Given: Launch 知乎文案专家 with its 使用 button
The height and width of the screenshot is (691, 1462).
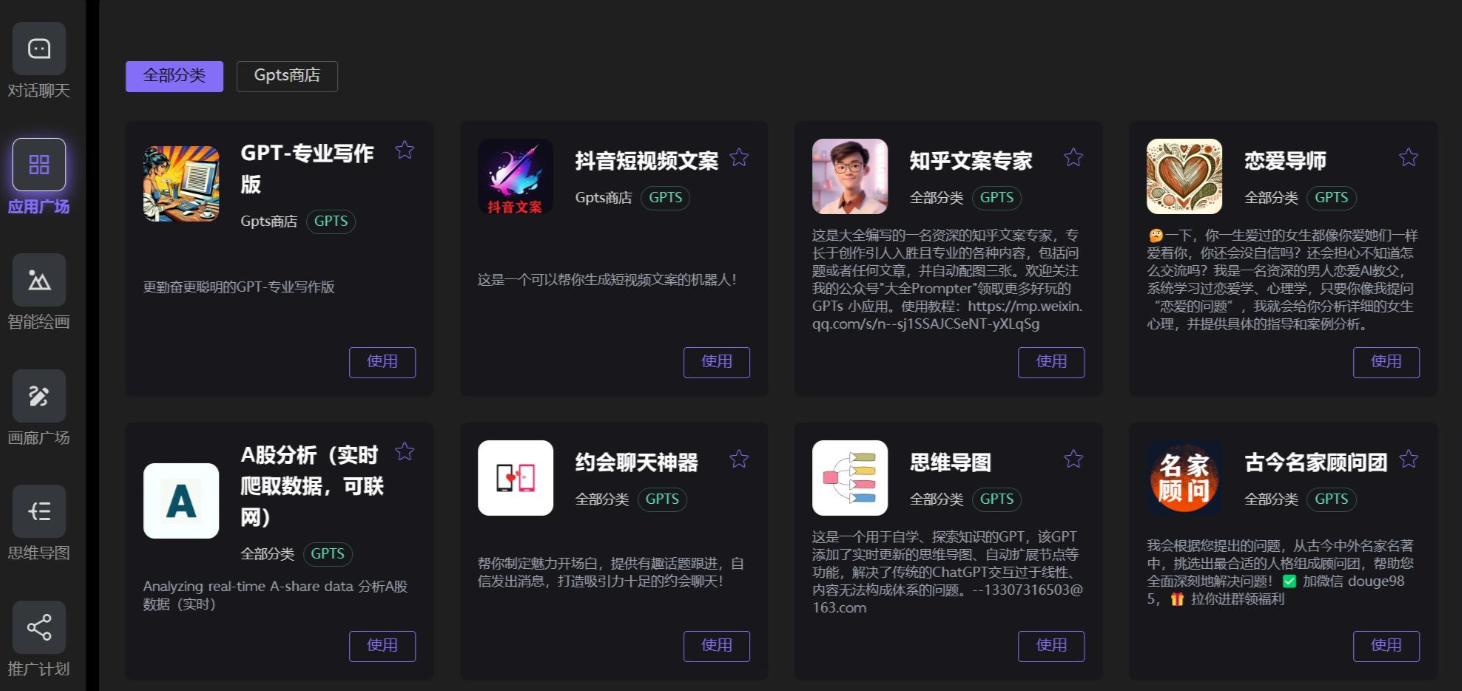Looking at the screenshot, I should 1051,362.
